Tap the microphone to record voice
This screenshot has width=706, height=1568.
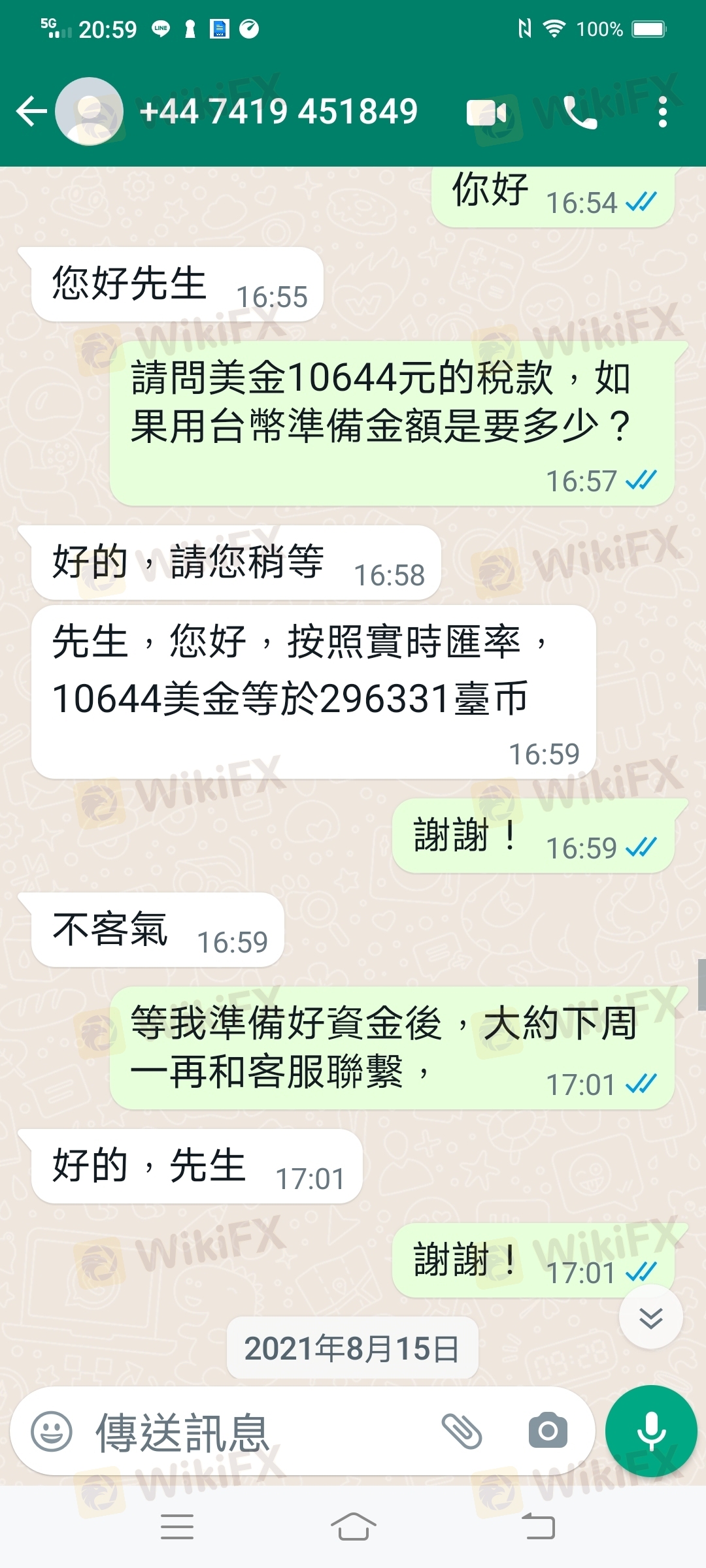(x=651, y=1431)
